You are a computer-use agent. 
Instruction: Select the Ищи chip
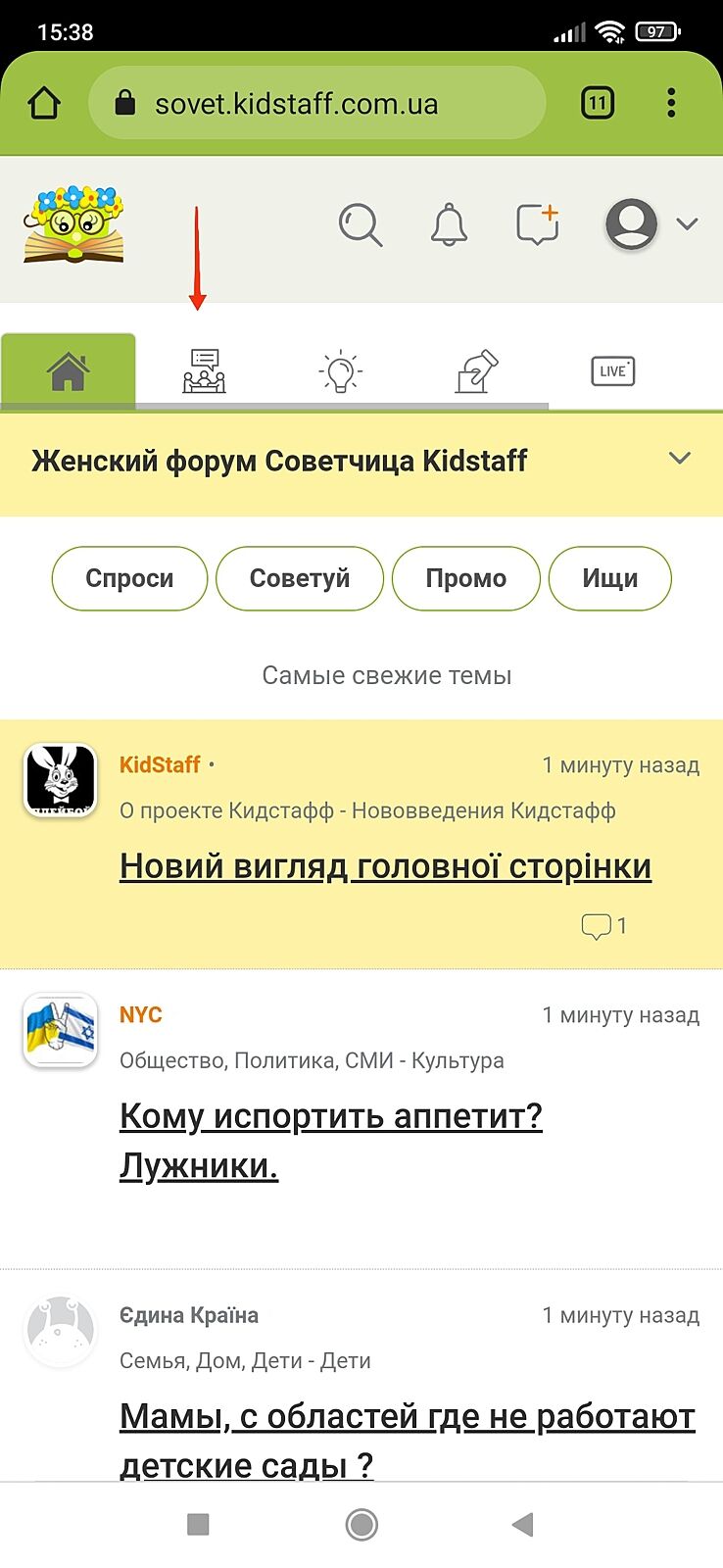(x=609, y=578)
